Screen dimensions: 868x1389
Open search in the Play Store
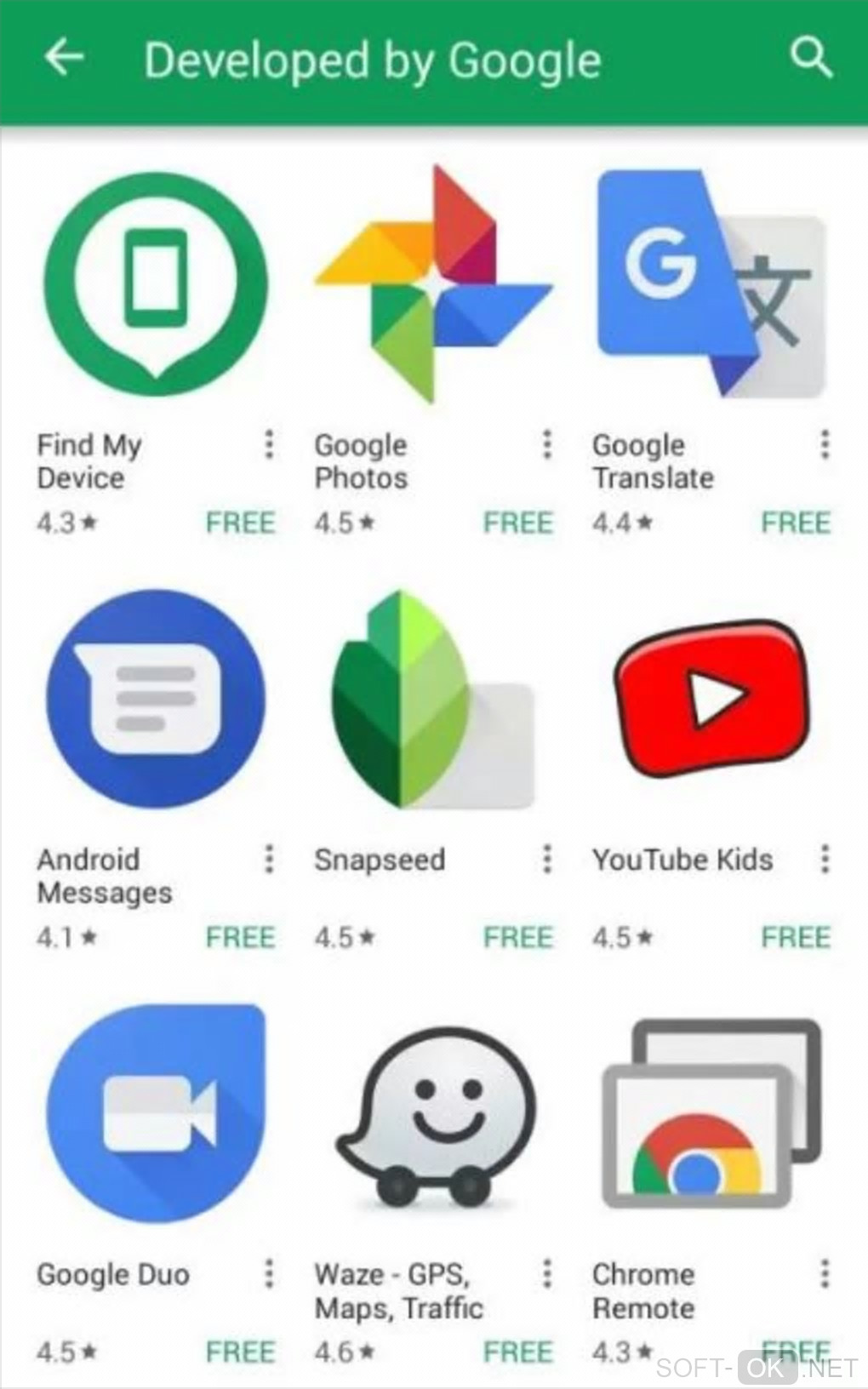810,58
